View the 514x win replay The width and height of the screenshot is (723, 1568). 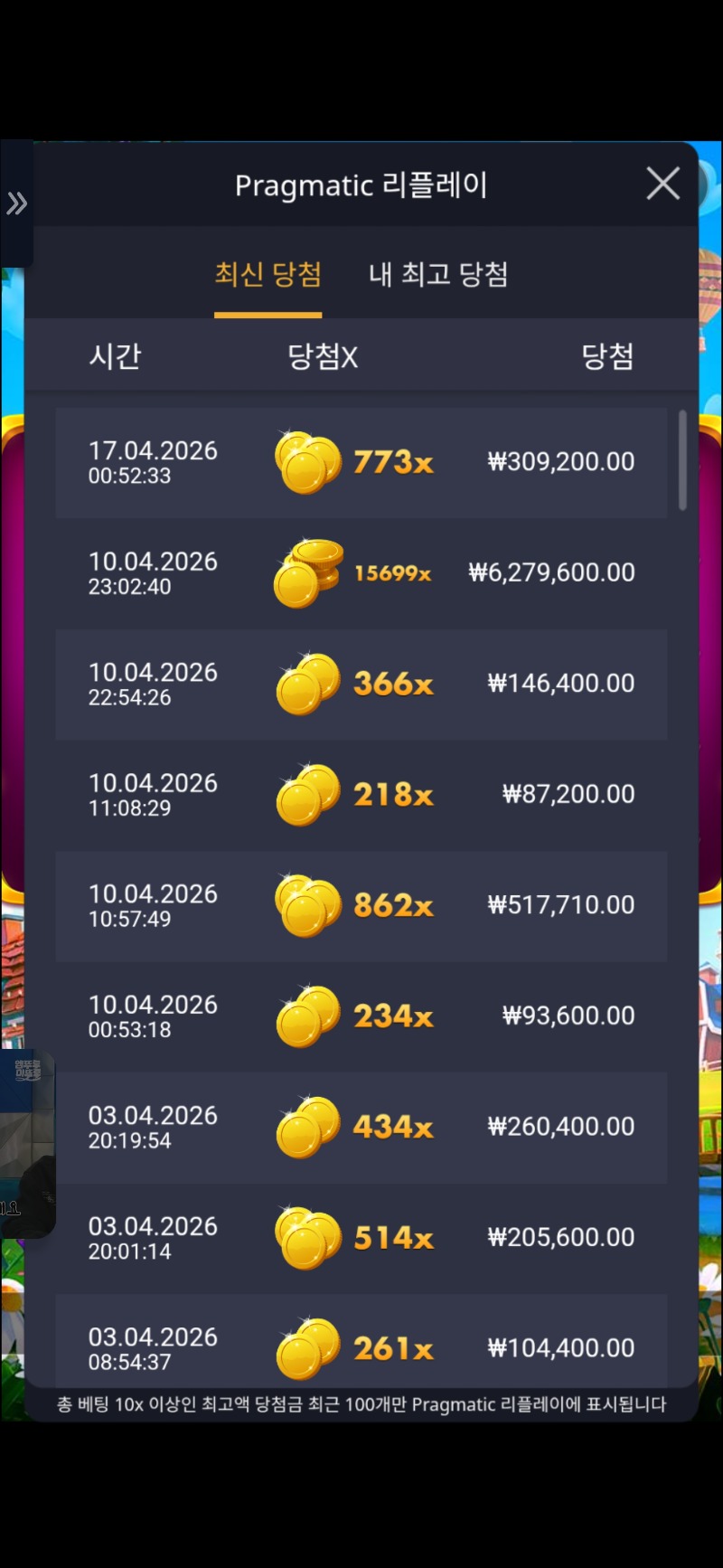point(361,1238)
